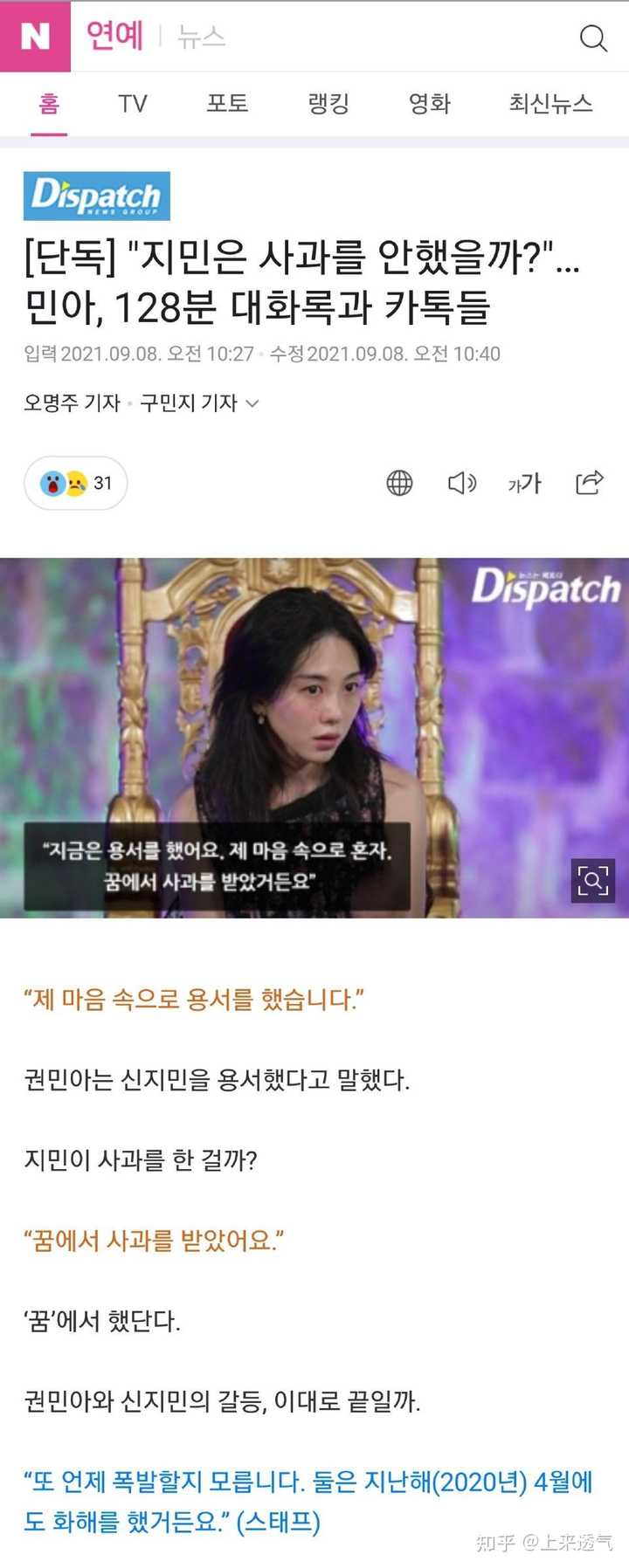Open the reactions button showing 31
629x1568 pixels.
[x=76, y=483]
